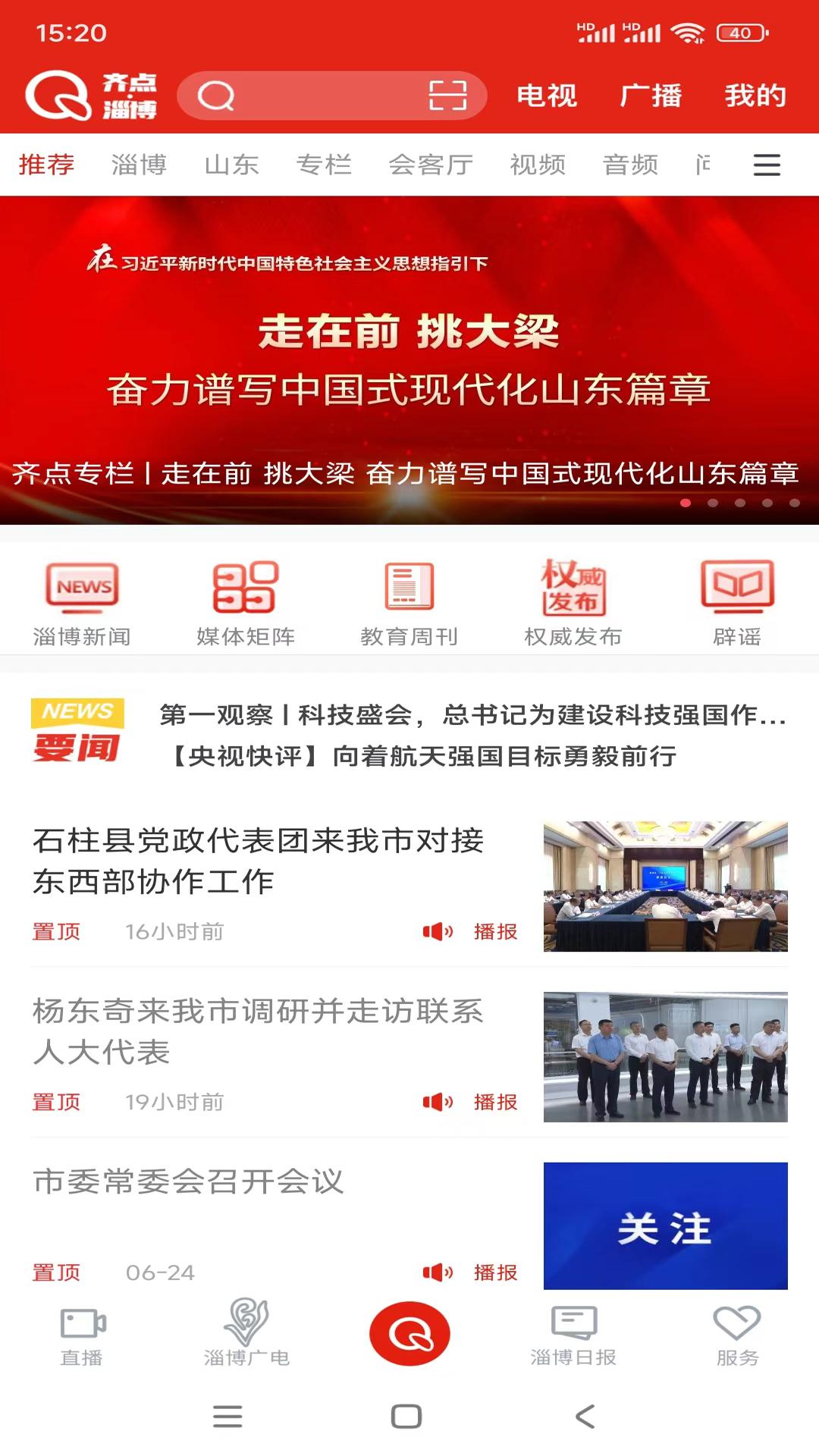The height and width of the screenshot is (1456, 819).
Task: Switch to the 山东 tab
Action: [x=232, y=165]
